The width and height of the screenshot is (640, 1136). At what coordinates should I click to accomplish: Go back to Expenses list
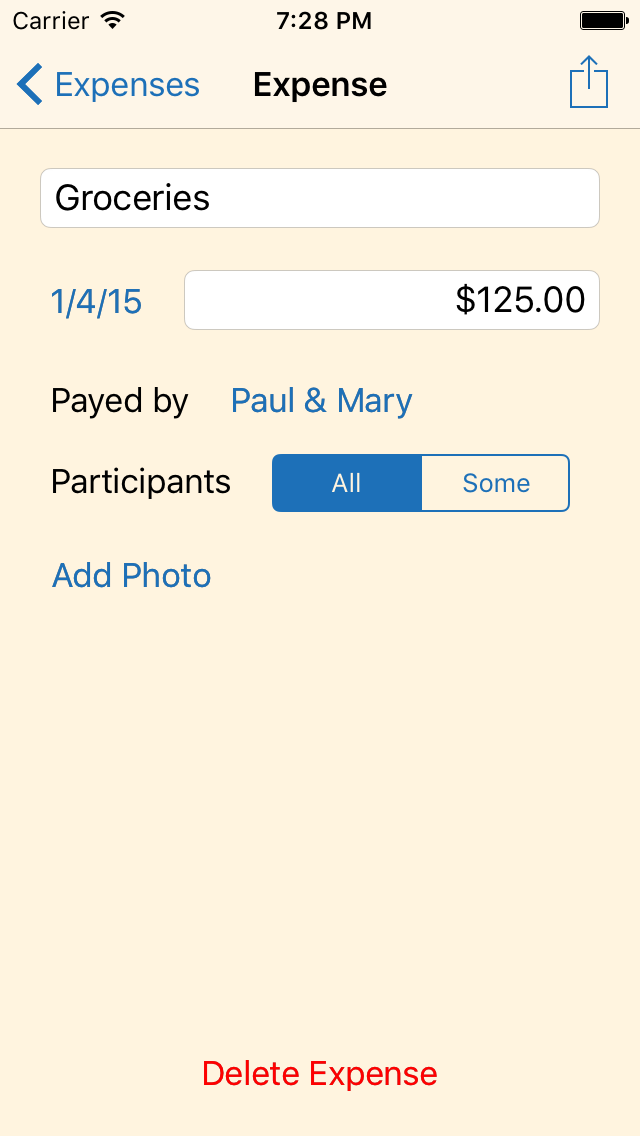coord(108,85)
